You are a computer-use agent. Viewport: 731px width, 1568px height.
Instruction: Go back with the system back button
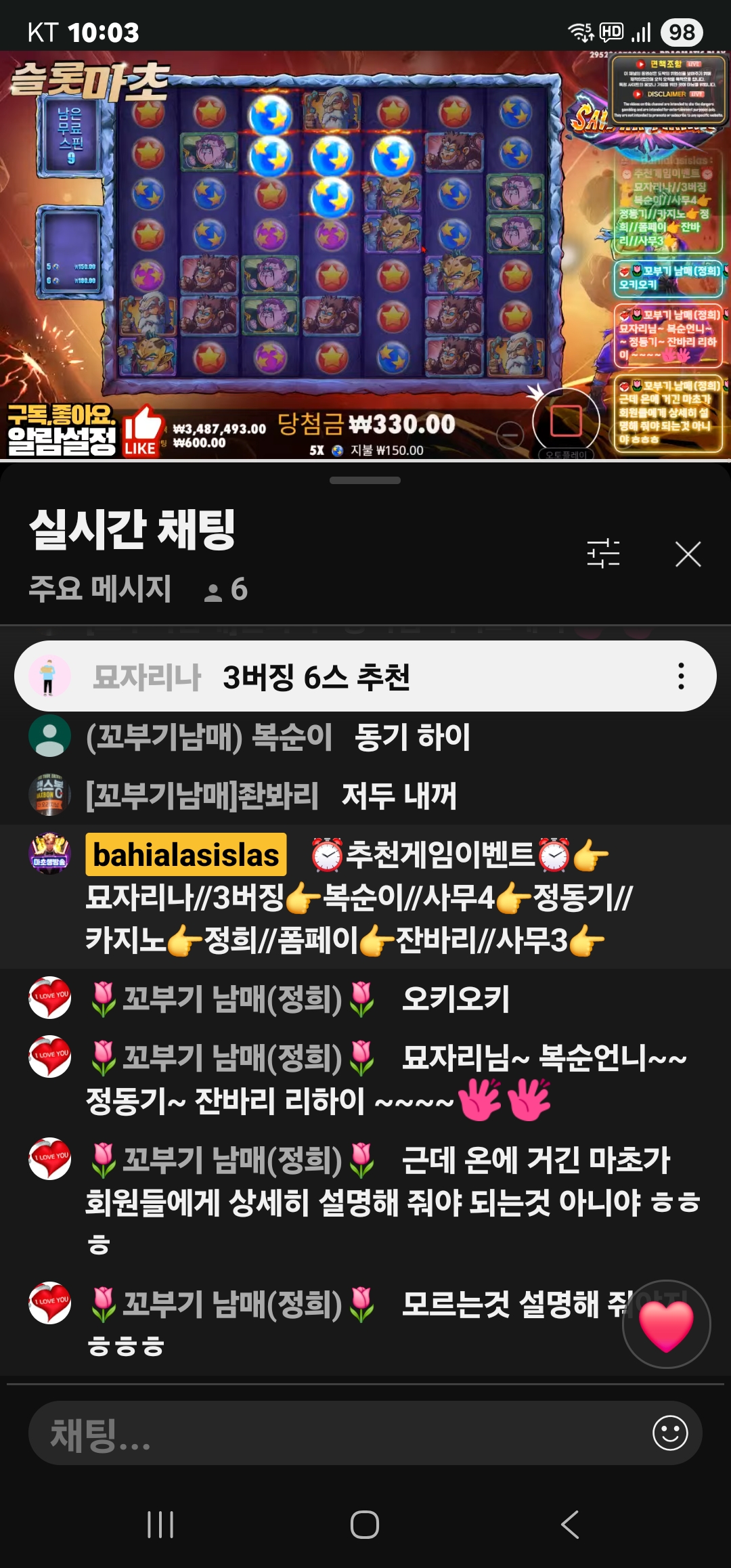tap(570, 1525)
